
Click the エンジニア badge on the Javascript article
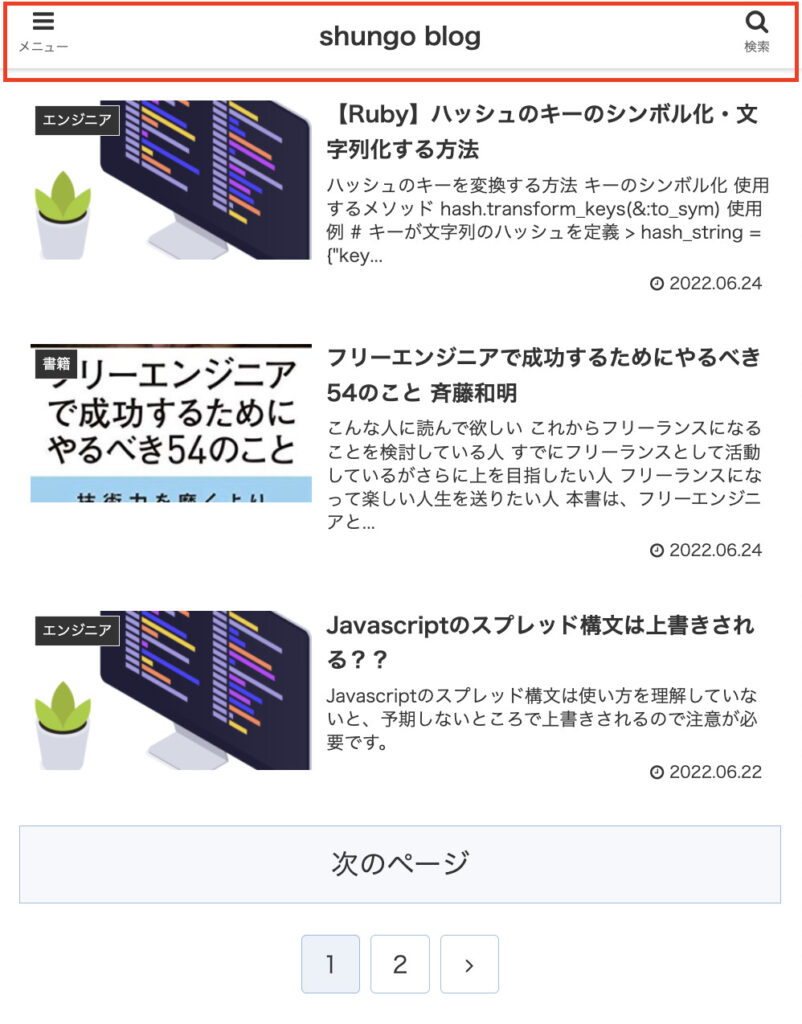pos(75,631)
